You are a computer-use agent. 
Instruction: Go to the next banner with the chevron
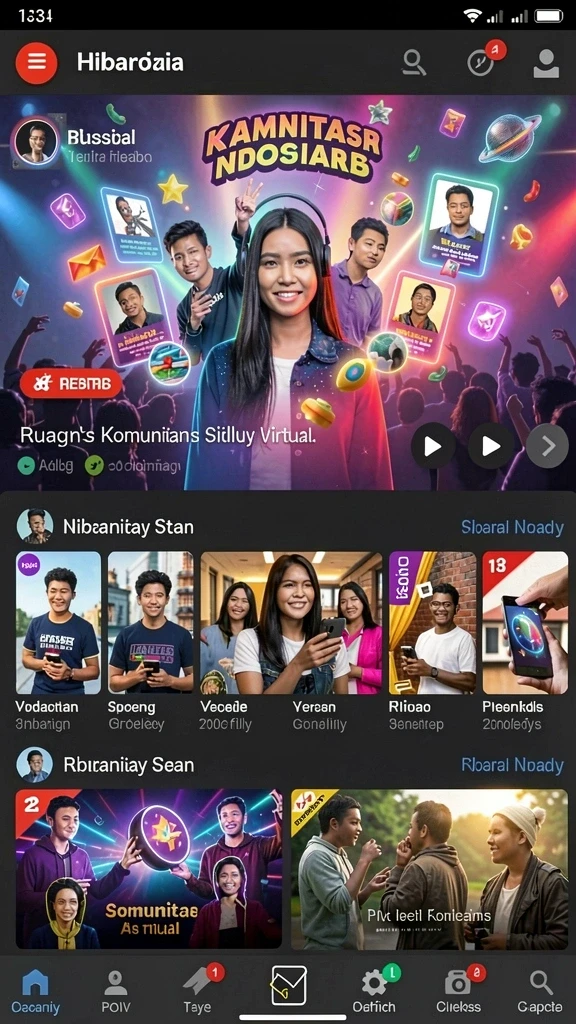(x=547, y=446)
